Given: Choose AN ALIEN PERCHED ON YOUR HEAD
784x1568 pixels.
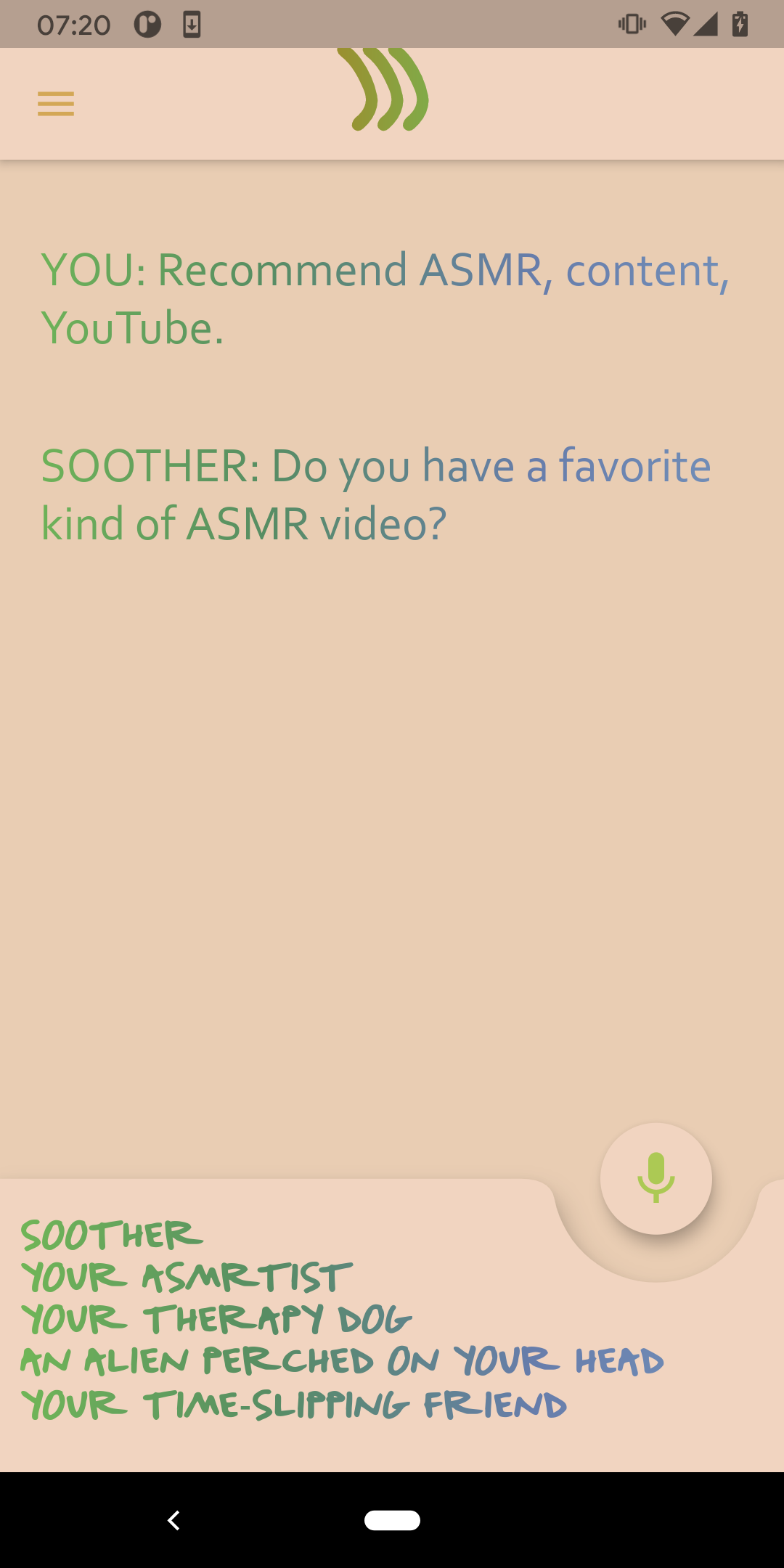Looking at the screenshot, I should [x=341, y=1362].
